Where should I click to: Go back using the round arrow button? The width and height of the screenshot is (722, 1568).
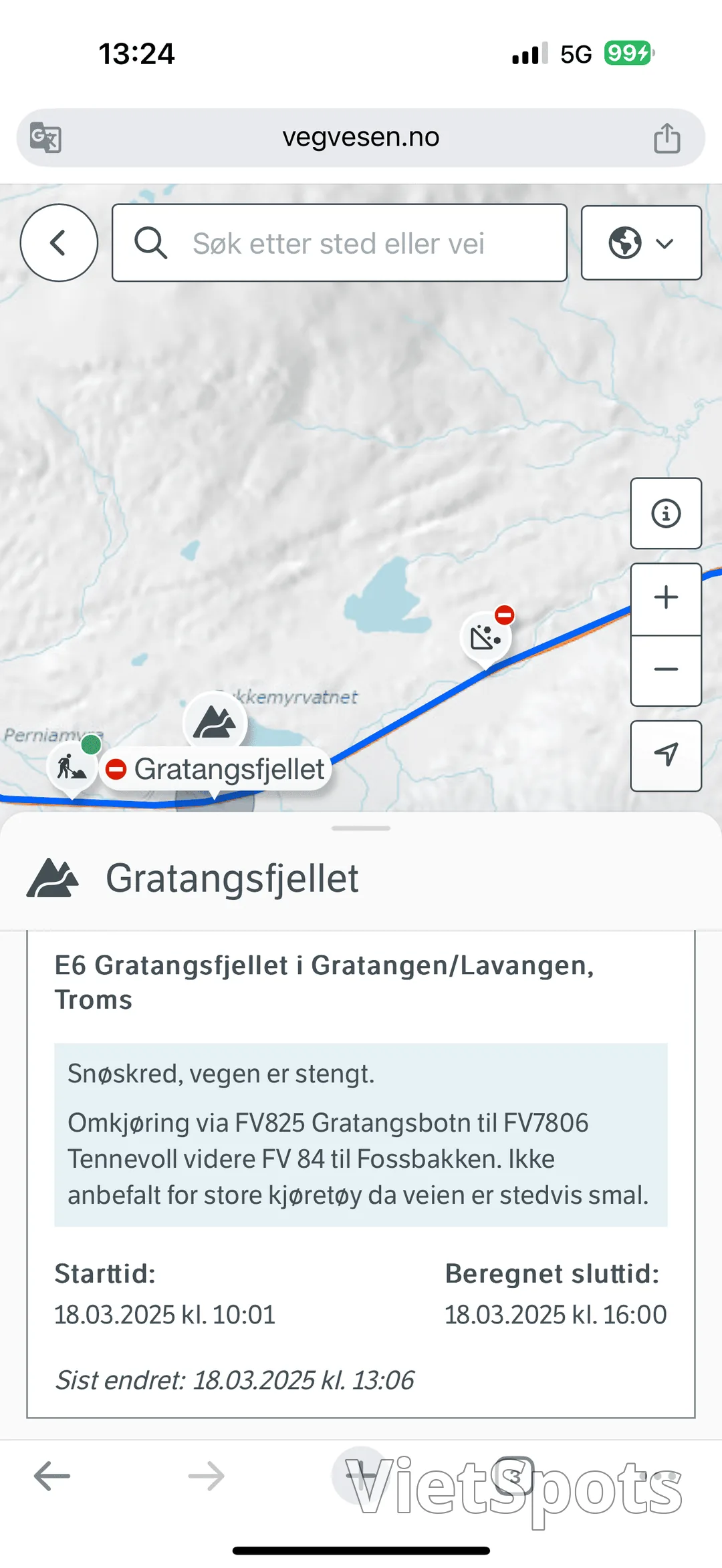point(59,243)
